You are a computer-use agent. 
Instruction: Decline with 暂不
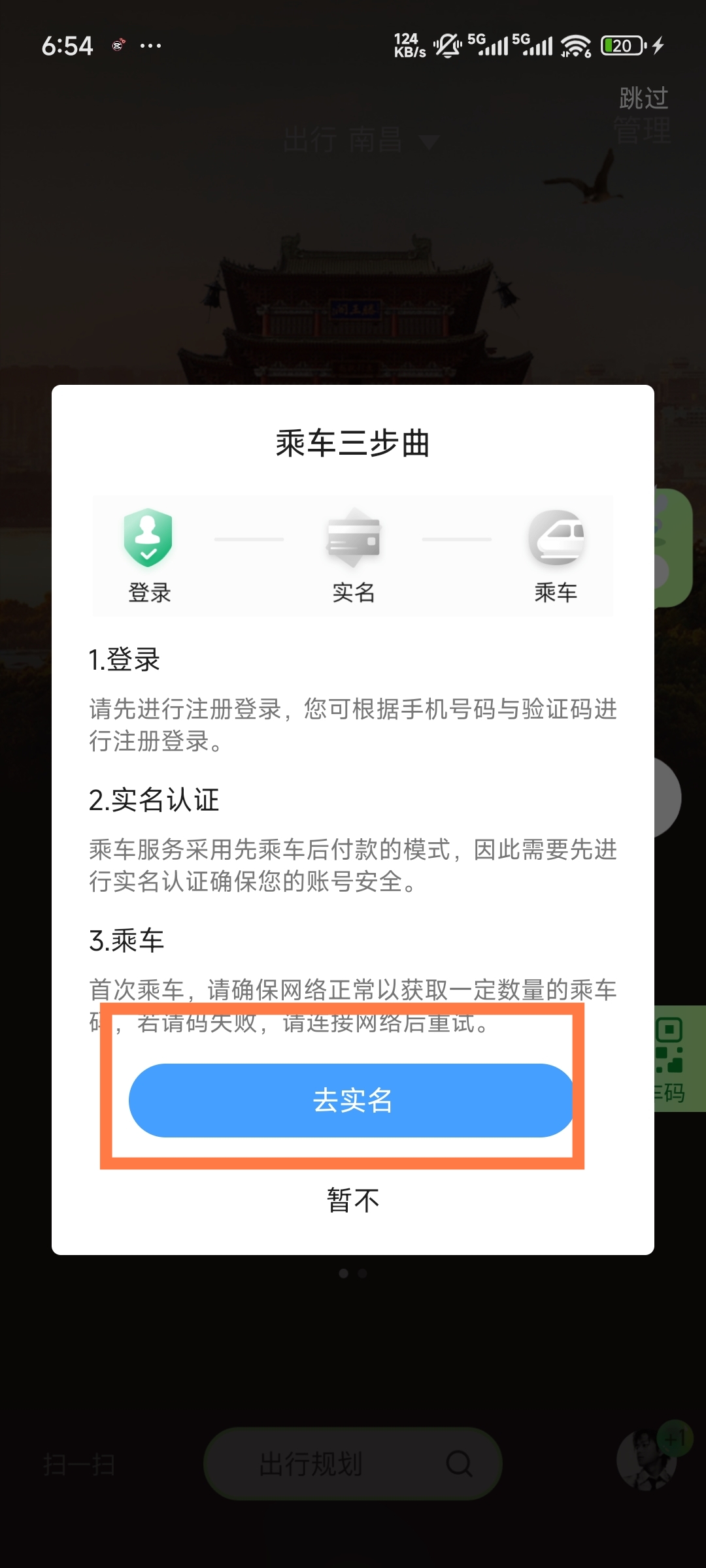click(x=353, y=1200)
